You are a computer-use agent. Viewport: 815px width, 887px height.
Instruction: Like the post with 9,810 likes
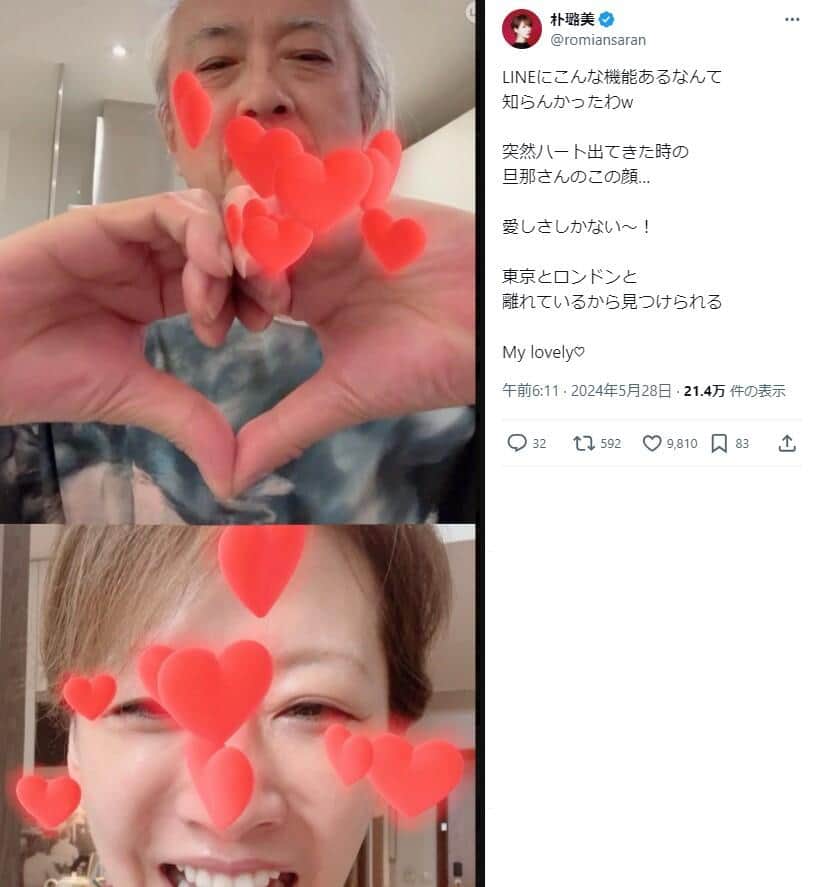tap(652, 443)
